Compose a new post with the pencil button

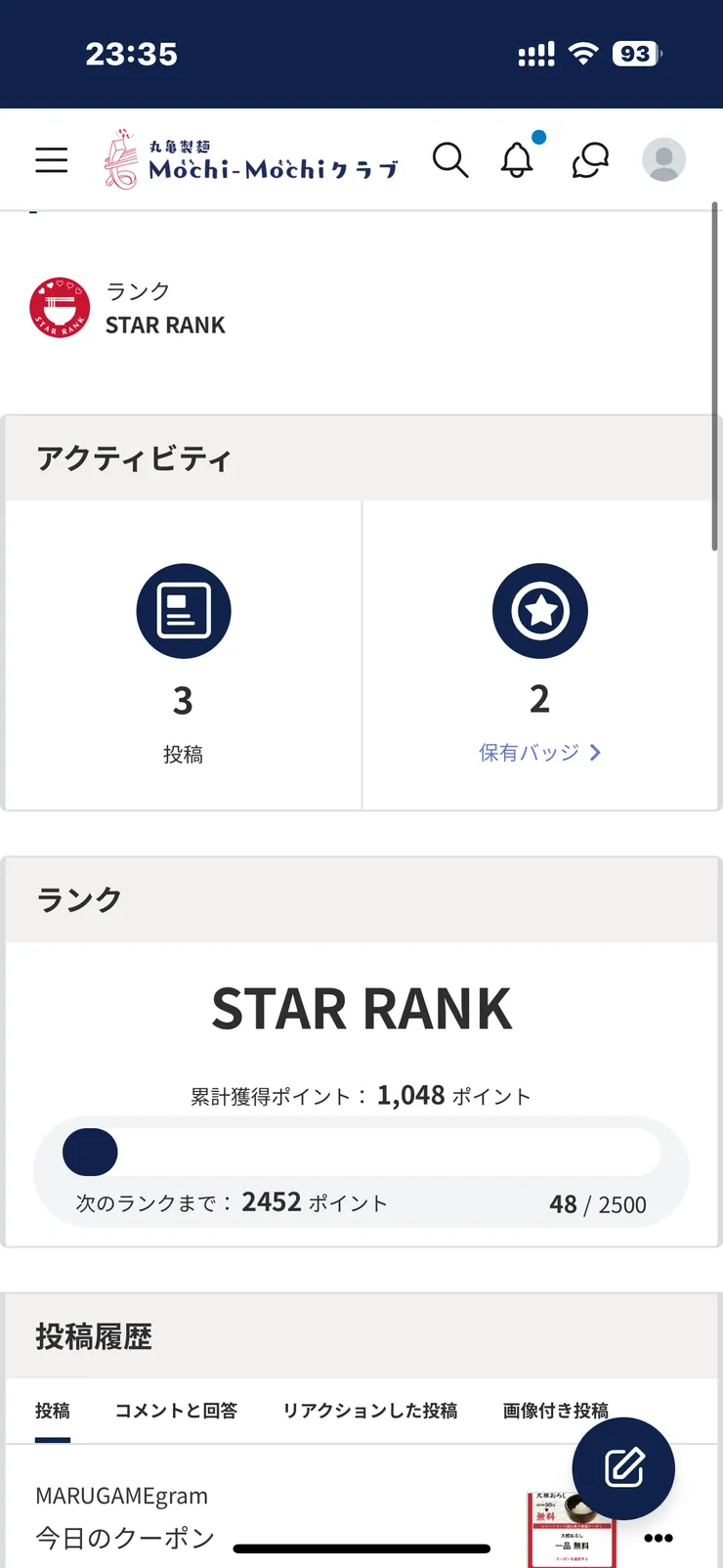623,1468
